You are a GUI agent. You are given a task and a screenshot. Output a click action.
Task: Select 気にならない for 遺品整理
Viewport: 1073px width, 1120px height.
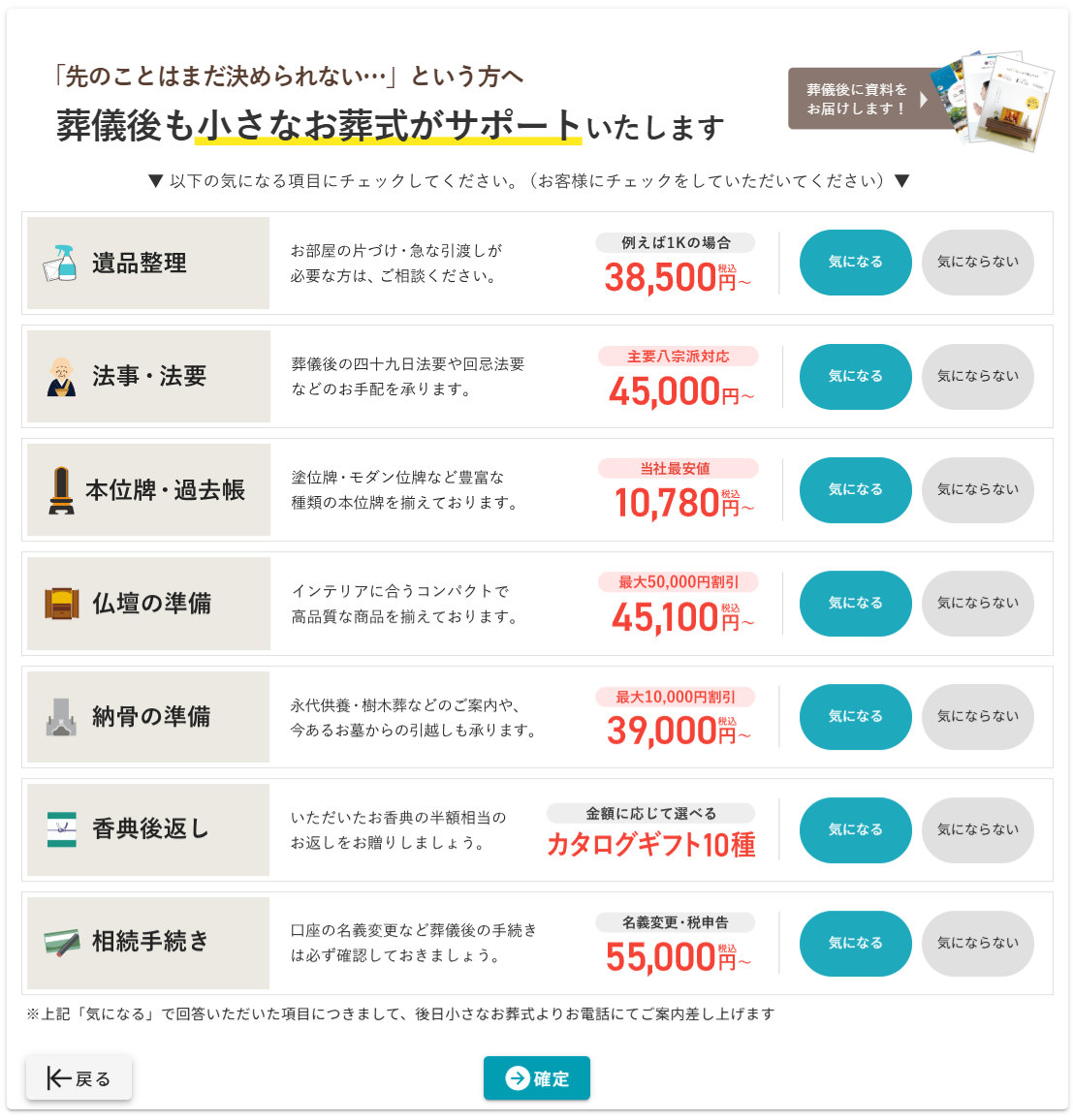[977, 263]
